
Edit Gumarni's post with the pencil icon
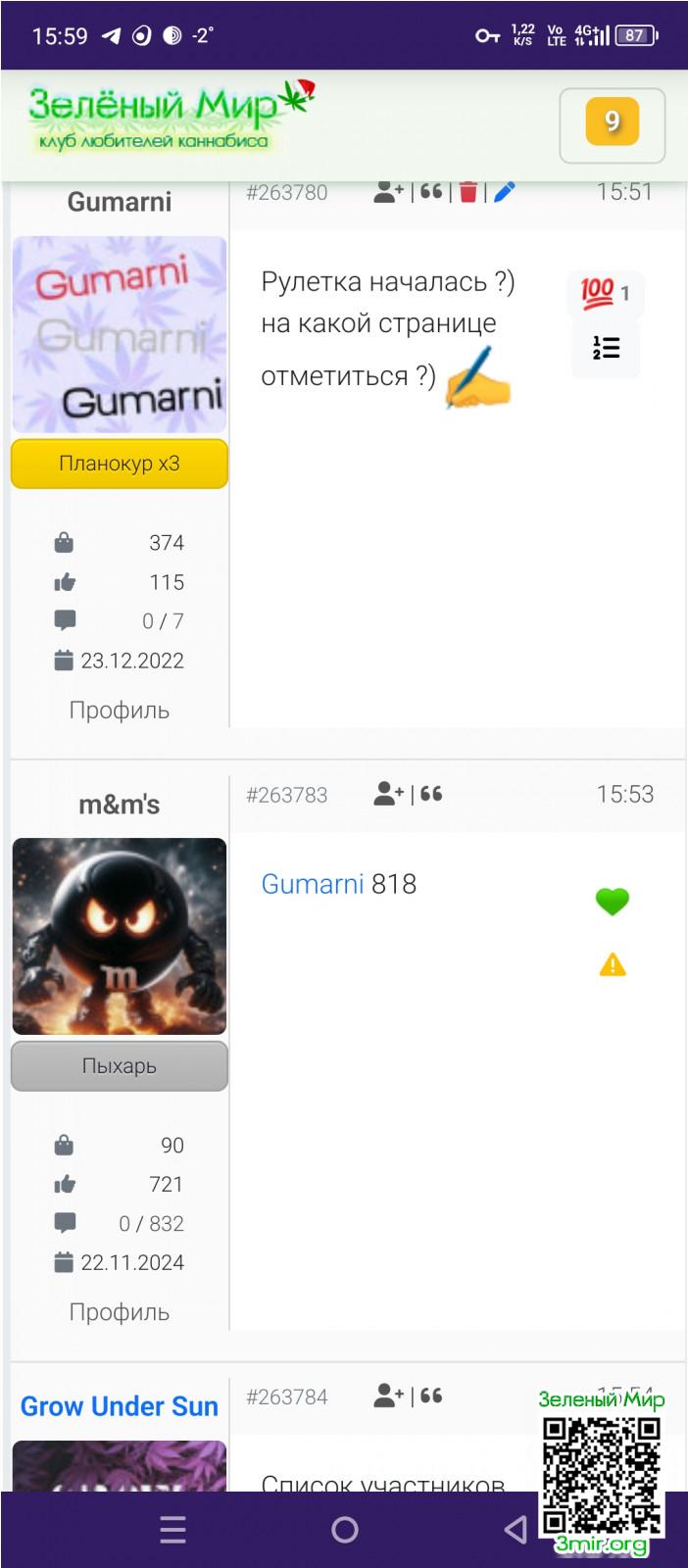click(504, 192)
